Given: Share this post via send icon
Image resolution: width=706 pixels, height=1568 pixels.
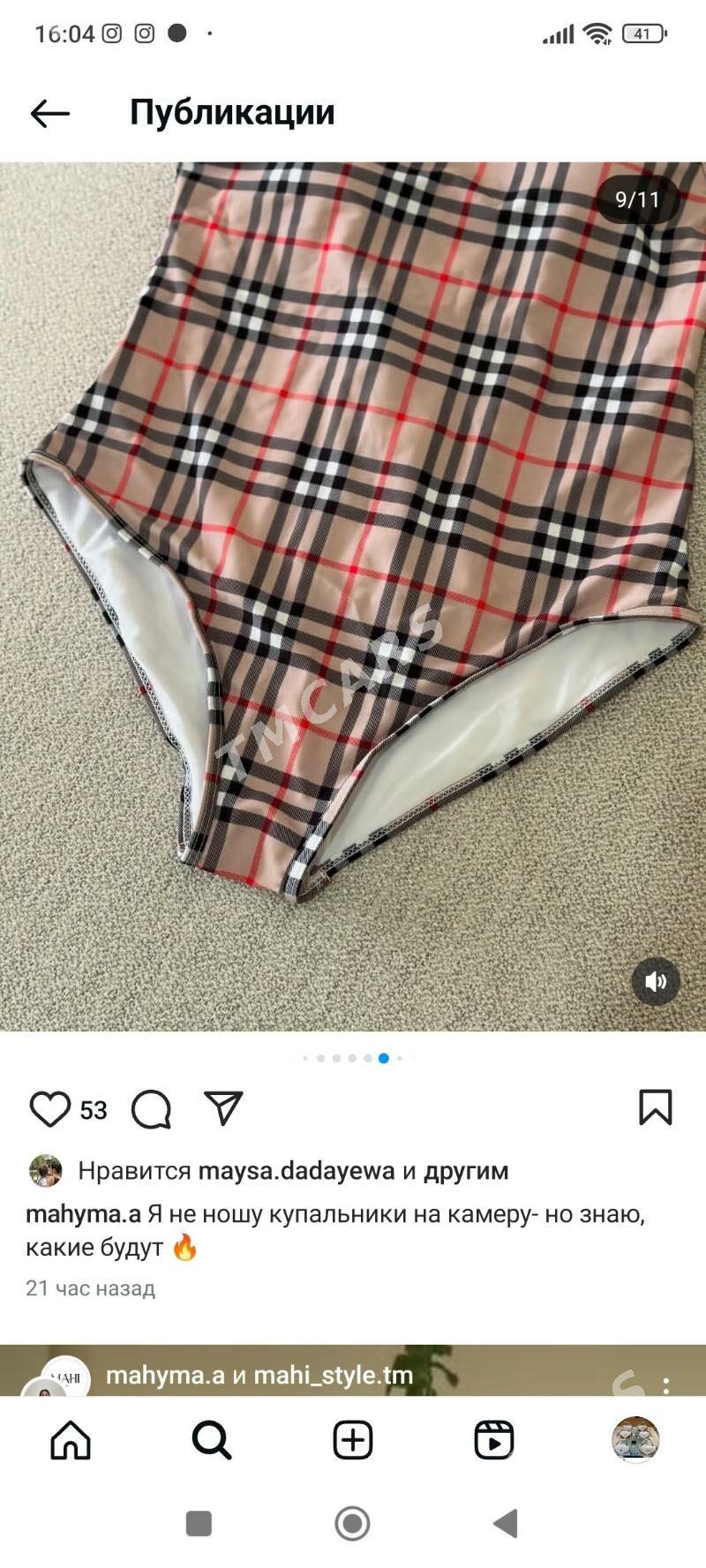Looking at the screenshot, I should coord(223,1108).
